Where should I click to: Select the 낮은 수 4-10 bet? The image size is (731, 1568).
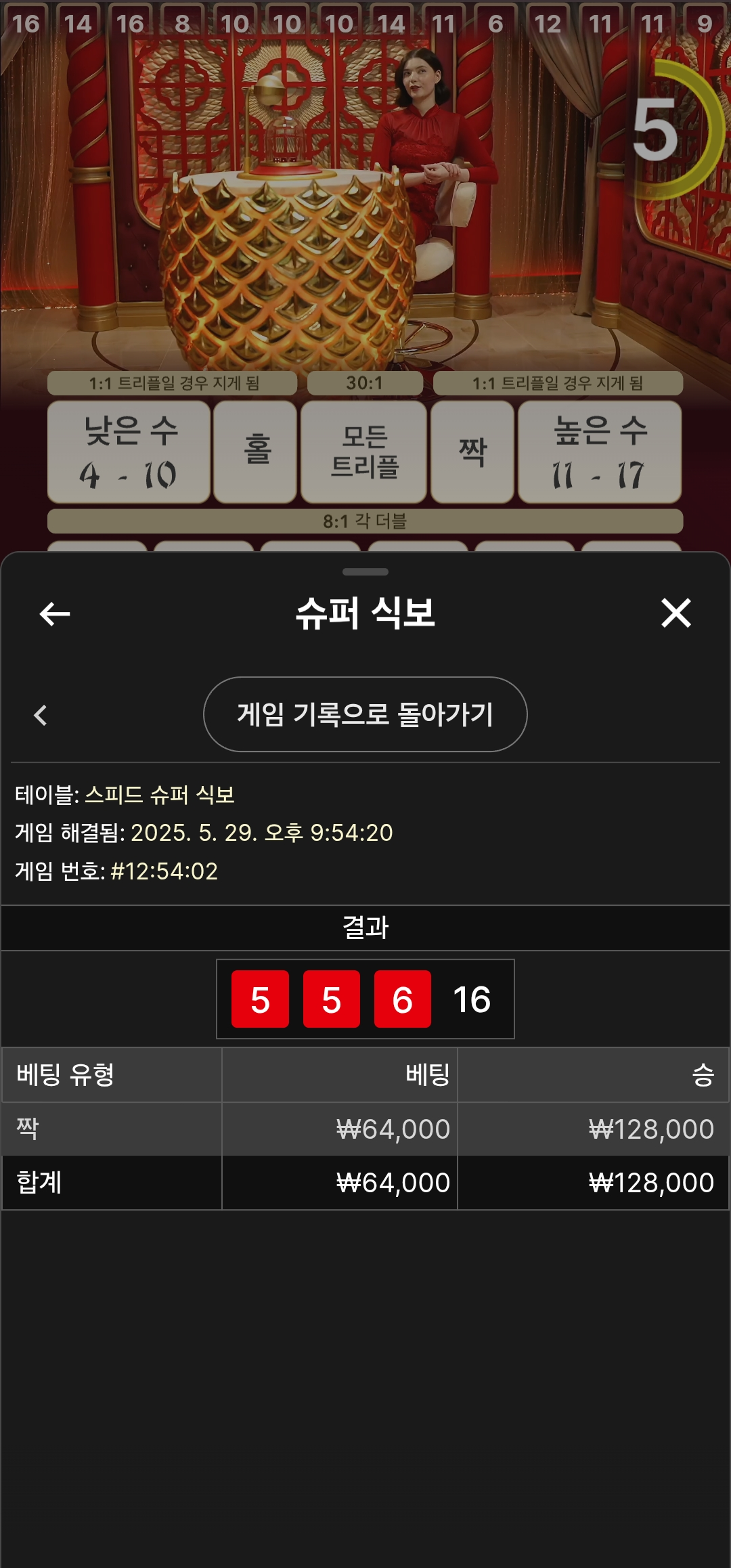(x=129, y=452)
